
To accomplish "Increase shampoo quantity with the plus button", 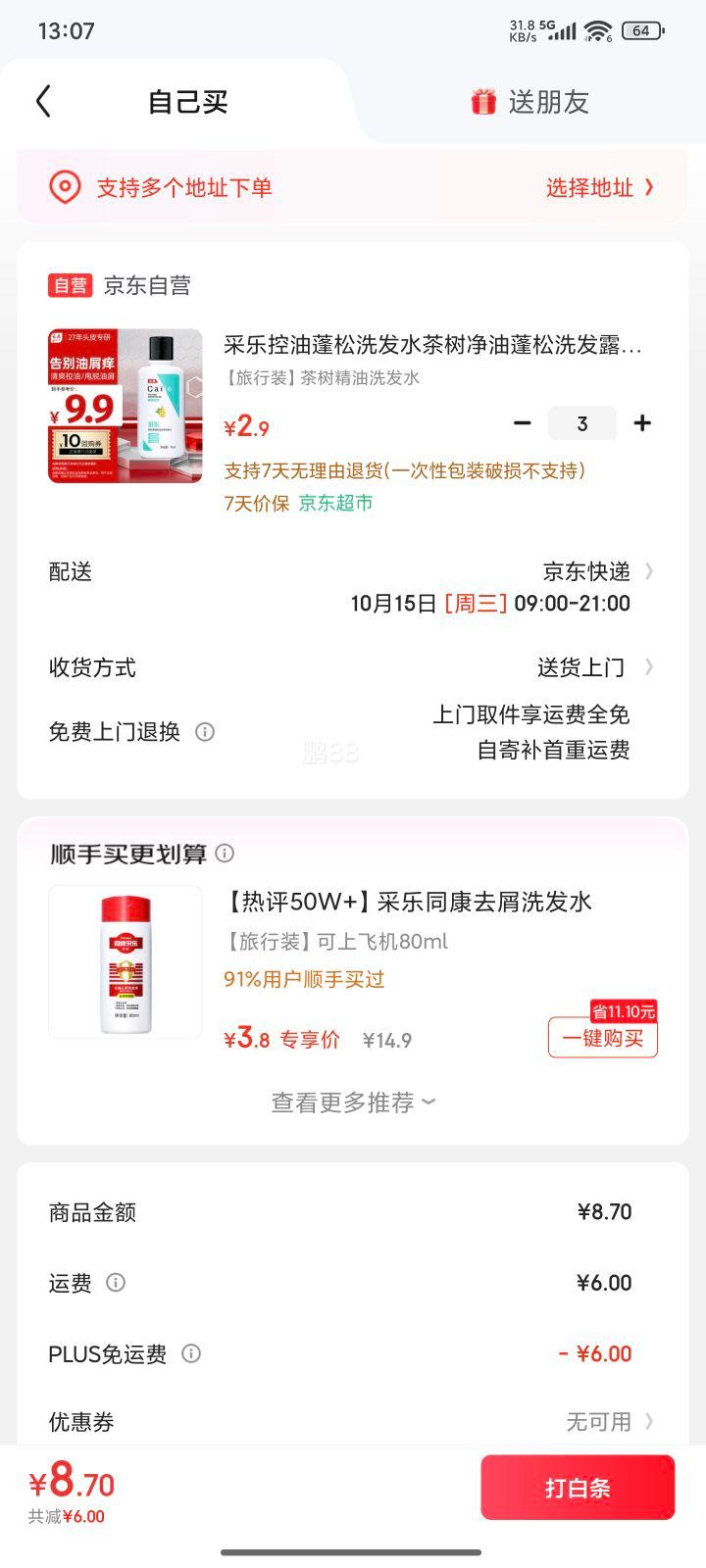I will (x=642, y=423).
